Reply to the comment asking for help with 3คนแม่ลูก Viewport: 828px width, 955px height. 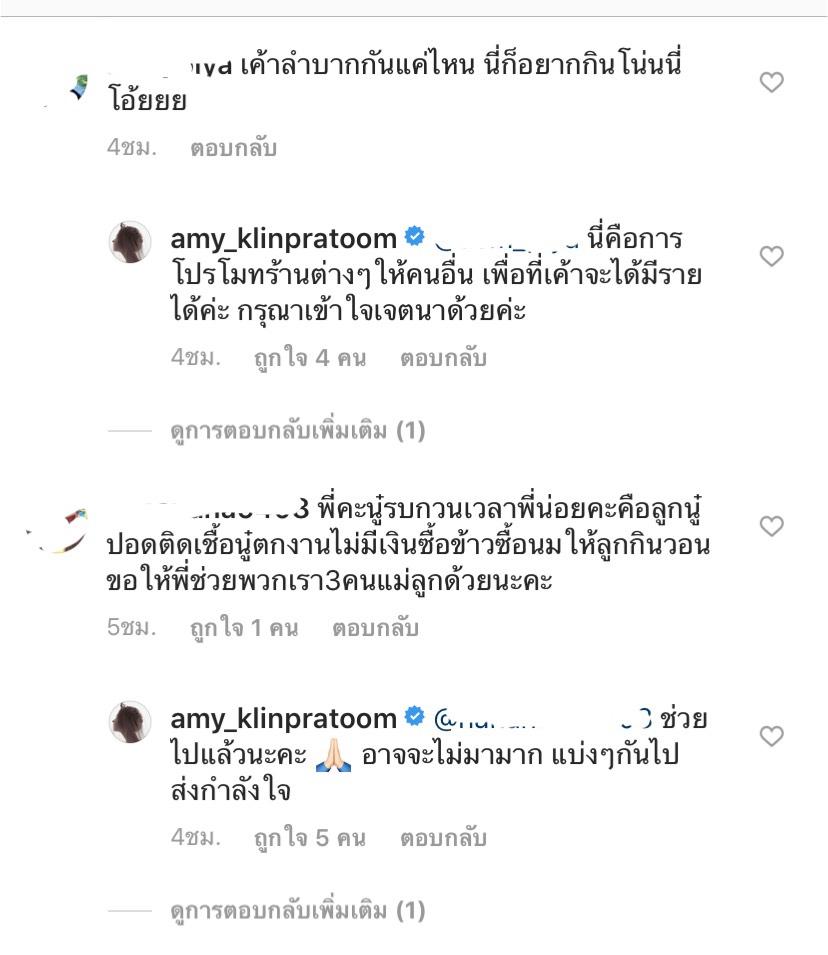(x=376, y=629)
